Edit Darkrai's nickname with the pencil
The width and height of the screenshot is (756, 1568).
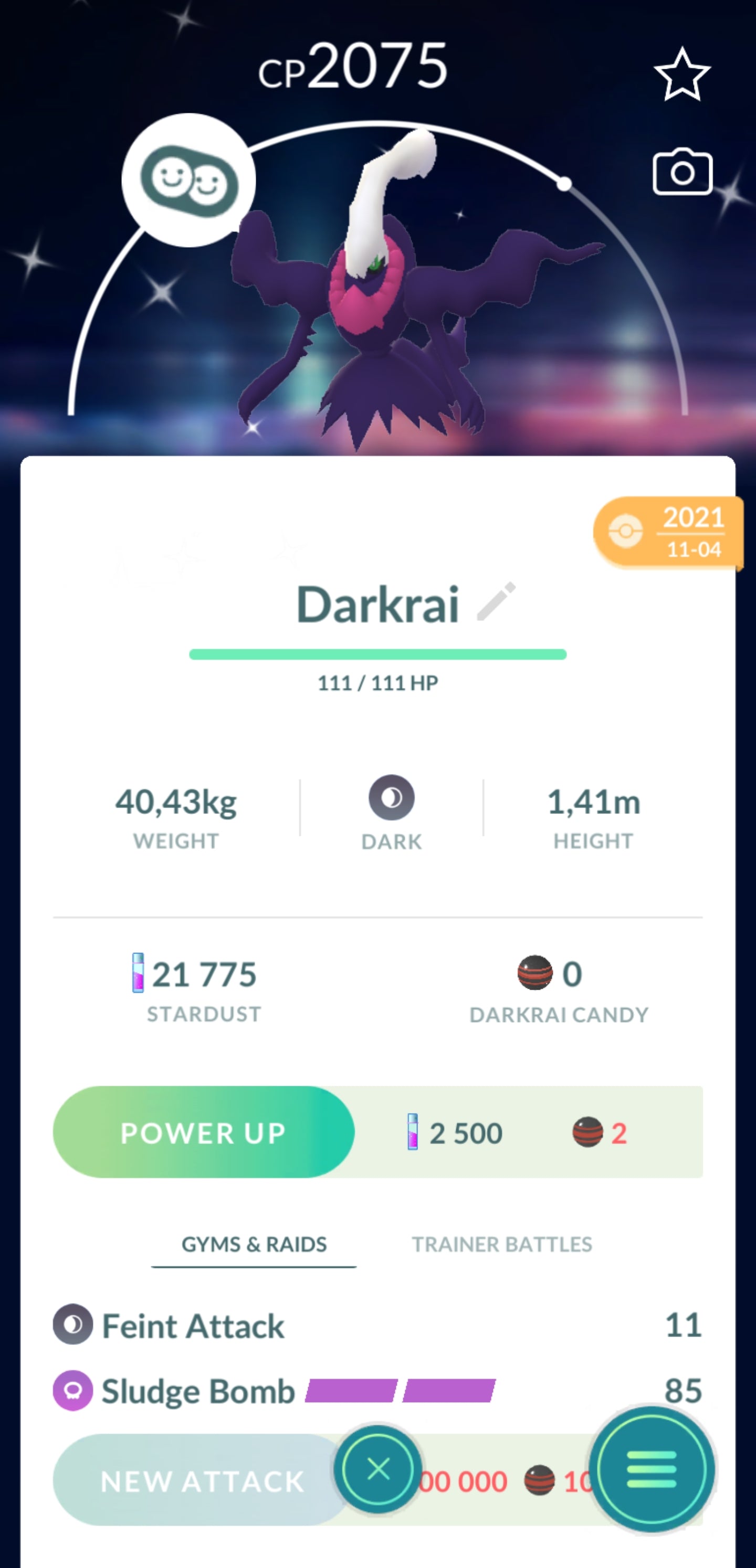(496, 602)
